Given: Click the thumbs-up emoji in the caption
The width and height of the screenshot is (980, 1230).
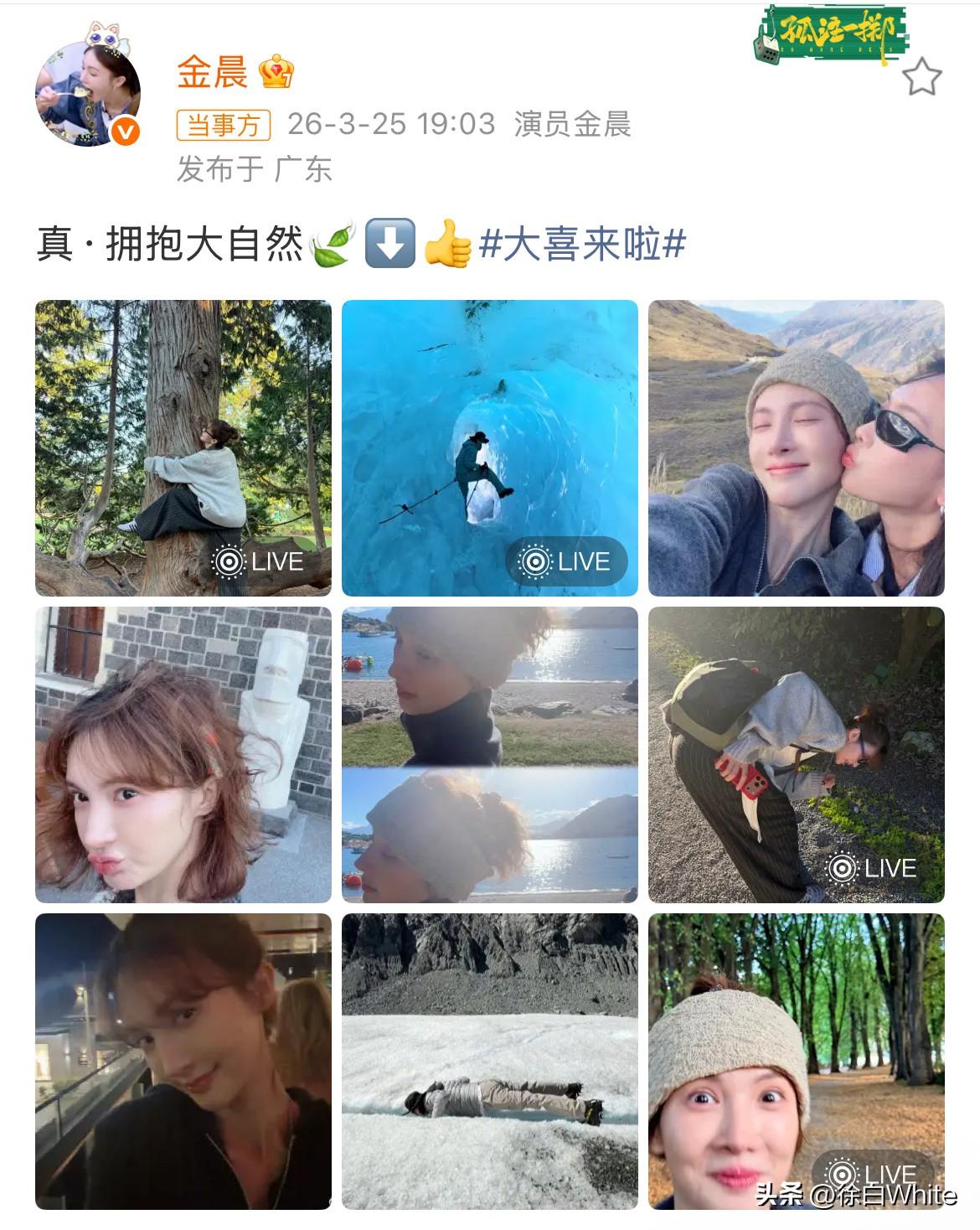Looking at the screenshot, I should coord(449,244).
